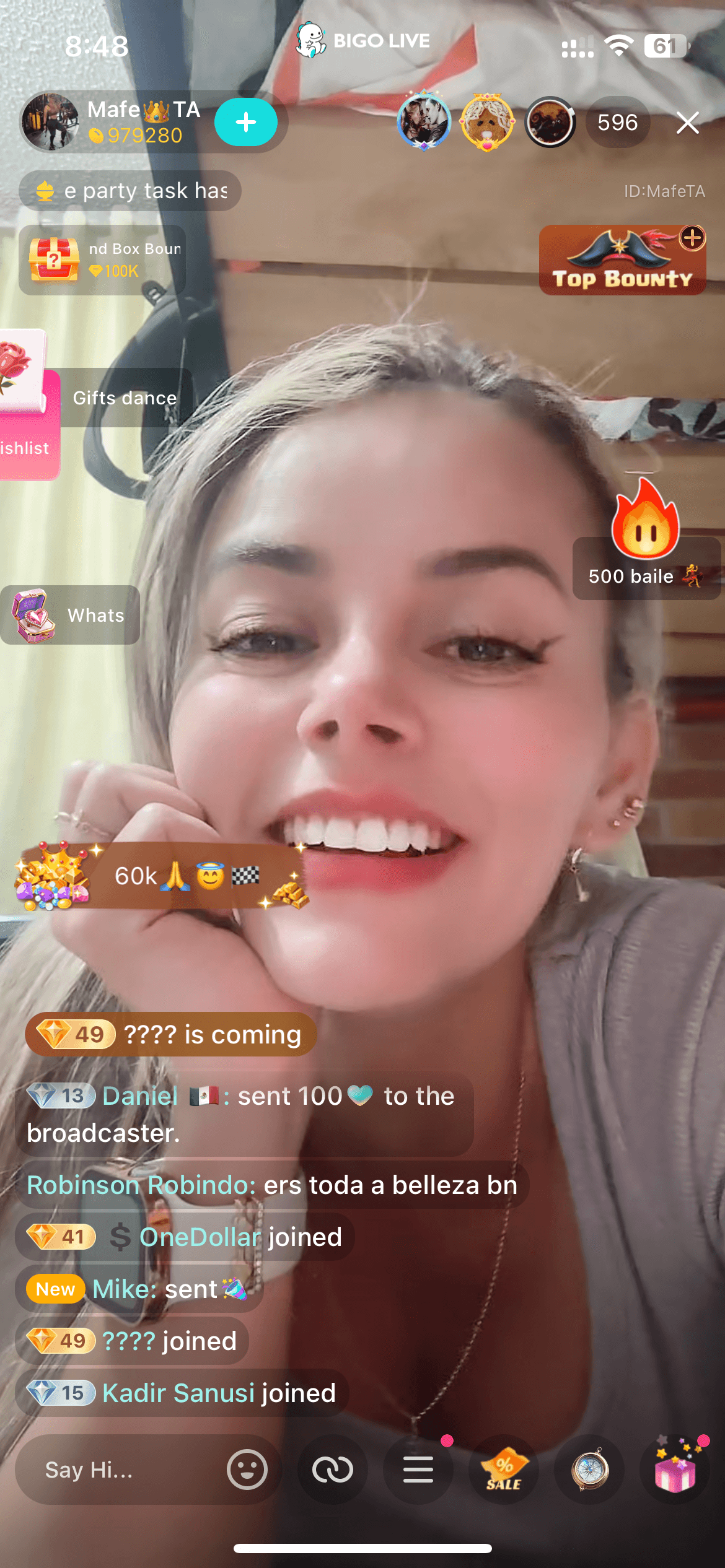Viewport: 725px width, 1568px height.
Task: Open the emoji picker in chat bar
Action: pyautogui.click(x=247, y=1470)
